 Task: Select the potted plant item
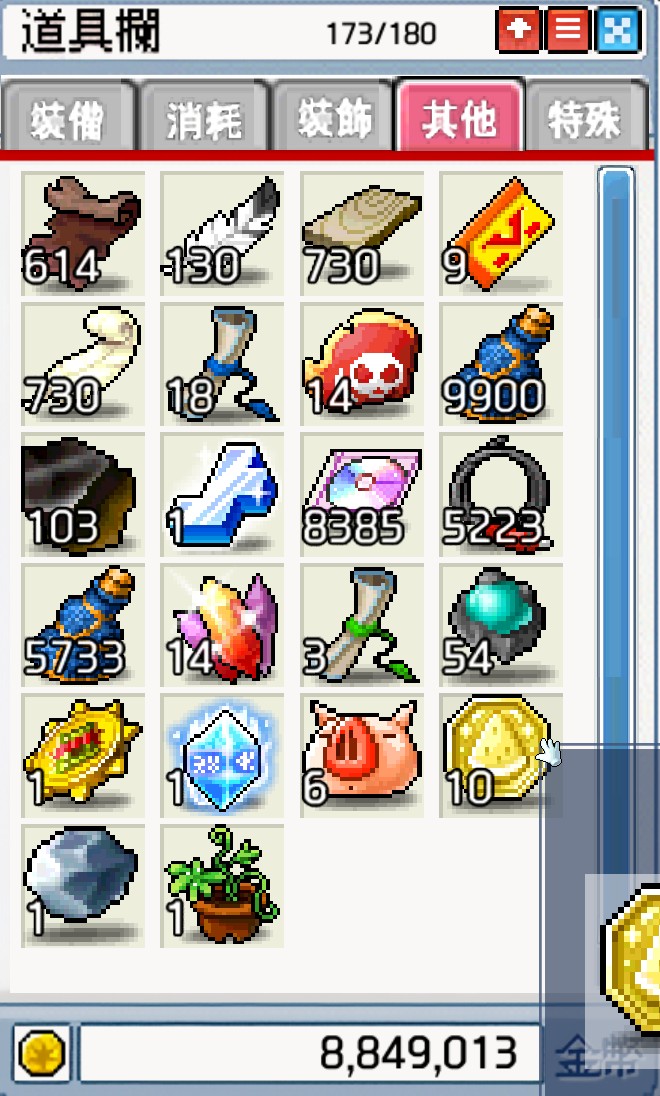pos(222,885)
